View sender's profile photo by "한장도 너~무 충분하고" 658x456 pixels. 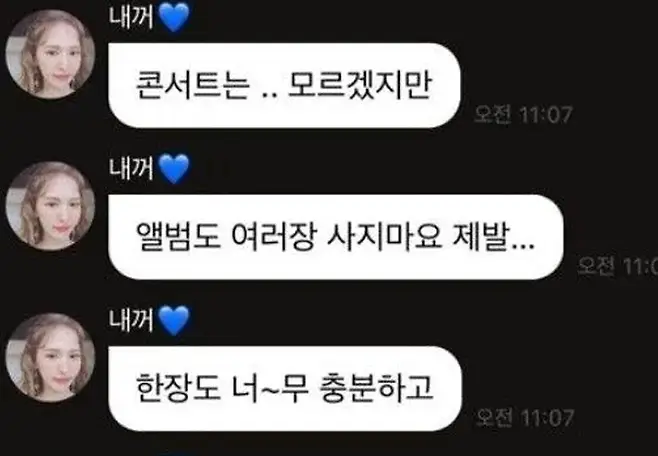click(50, 357)
